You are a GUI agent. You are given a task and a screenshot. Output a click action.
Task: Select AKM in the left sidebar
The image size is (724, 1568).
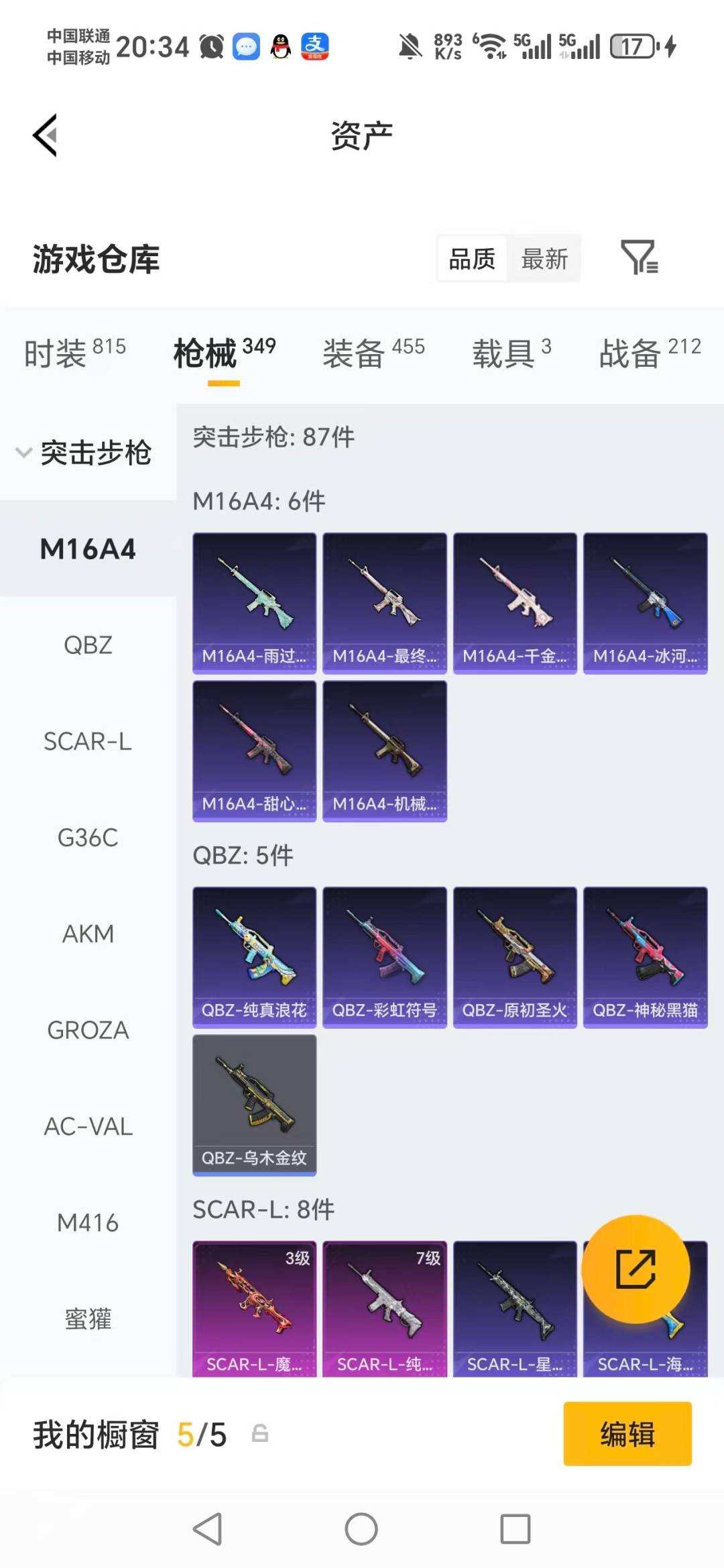(x=87, y=934)
